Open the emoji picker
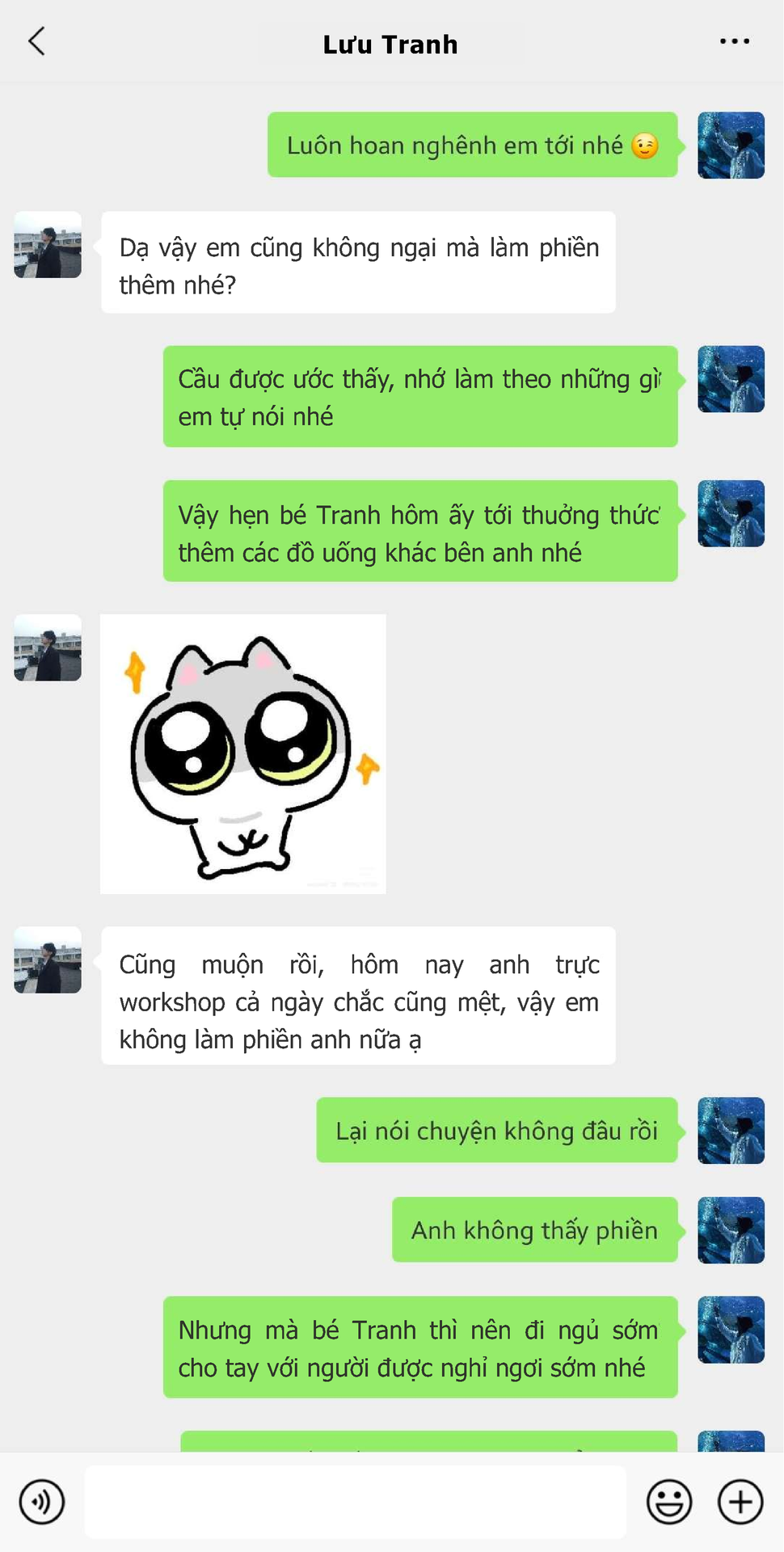 pyautogui.click(x=669, y=1502)
